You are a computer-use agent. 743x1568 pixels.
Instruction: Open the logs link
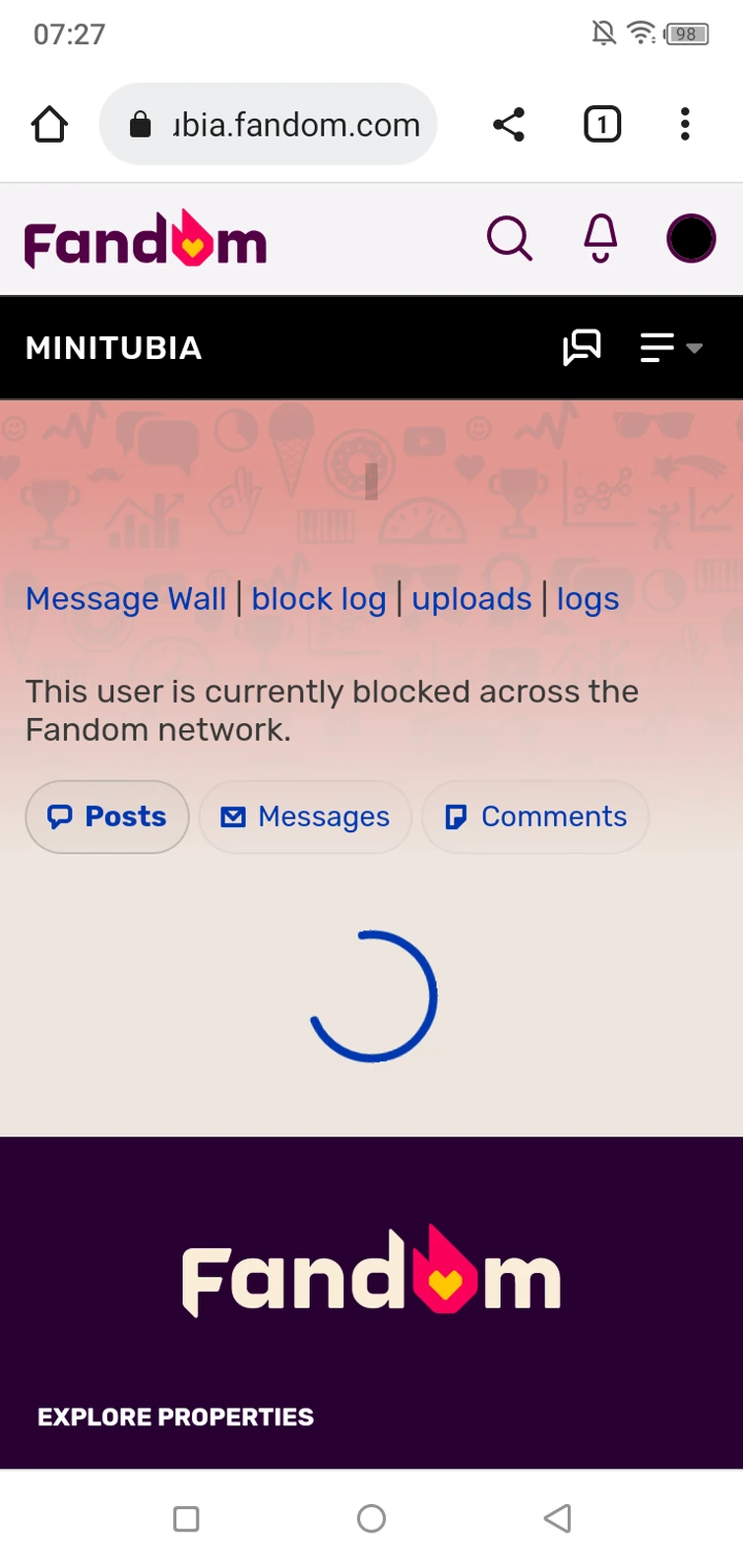(x=588, y=598)
